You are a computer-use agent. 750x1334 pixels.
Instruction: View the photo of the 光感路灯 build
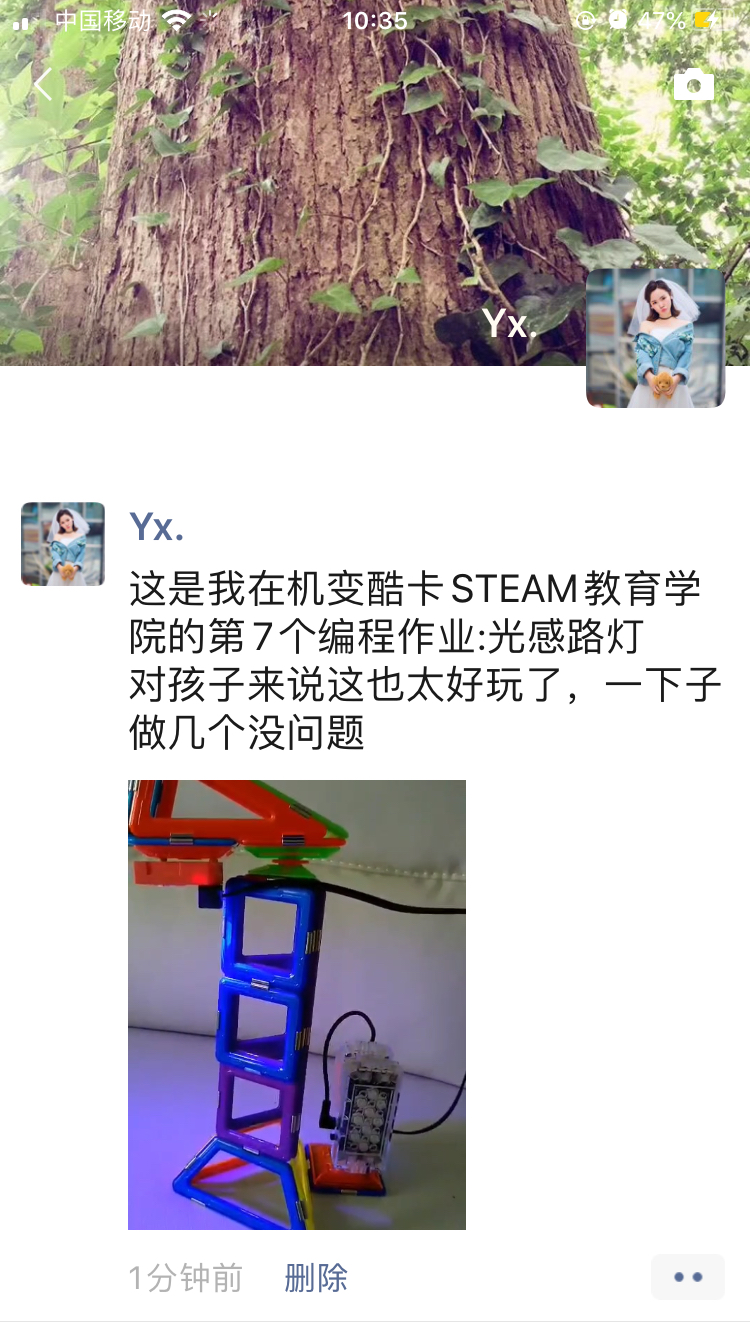297,1004
